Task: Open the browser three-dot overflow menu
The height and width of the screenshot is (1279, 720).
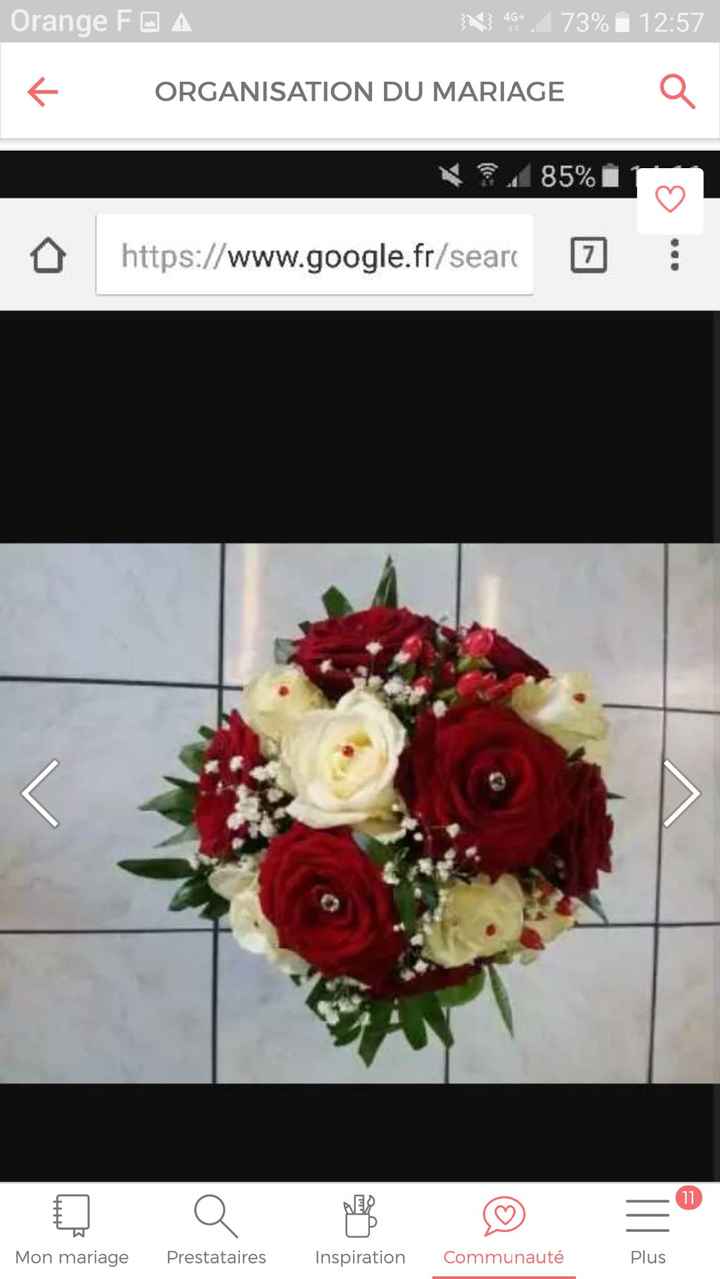Action: pyautogui.click(x=674, y=255)
